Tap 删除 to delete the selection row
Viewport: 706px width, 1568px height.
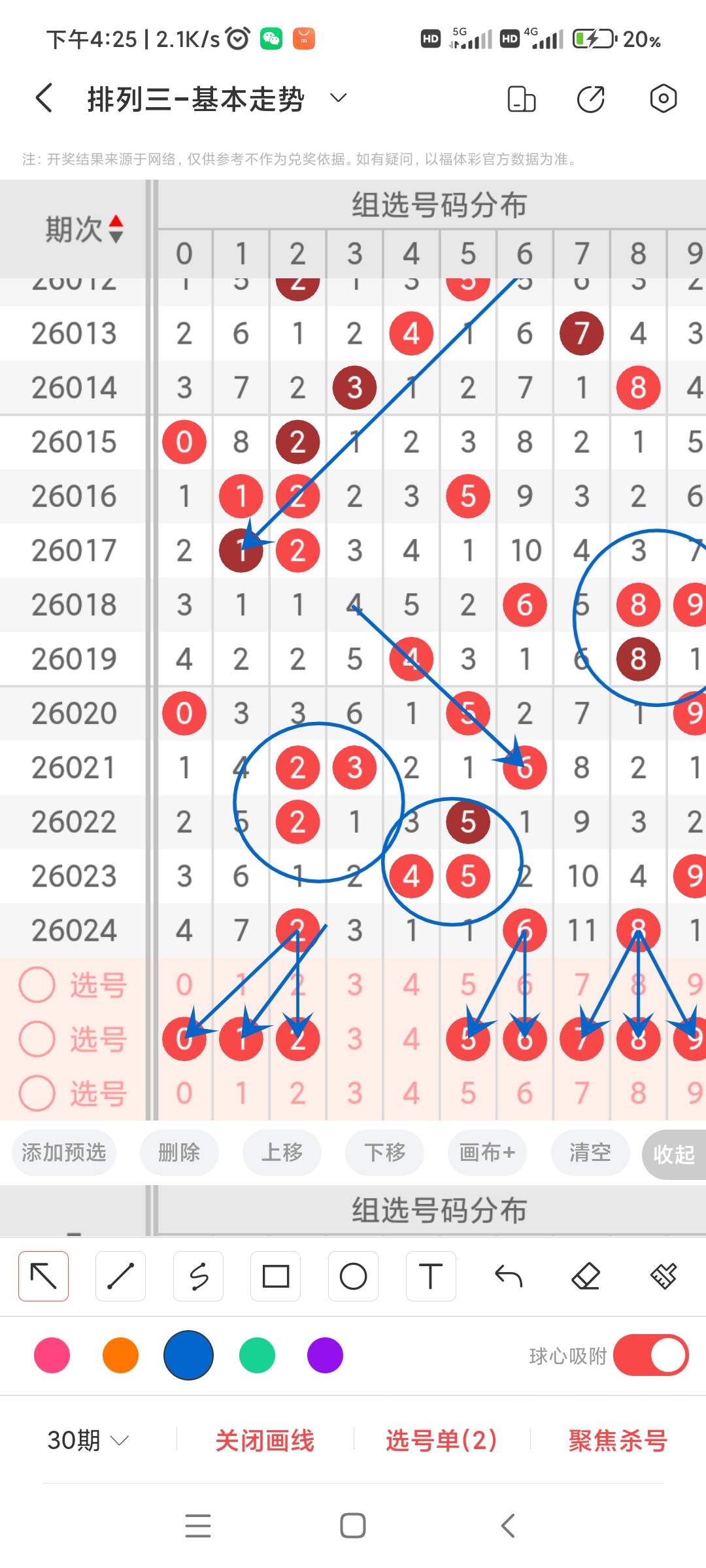click(x=179, y=1152)
